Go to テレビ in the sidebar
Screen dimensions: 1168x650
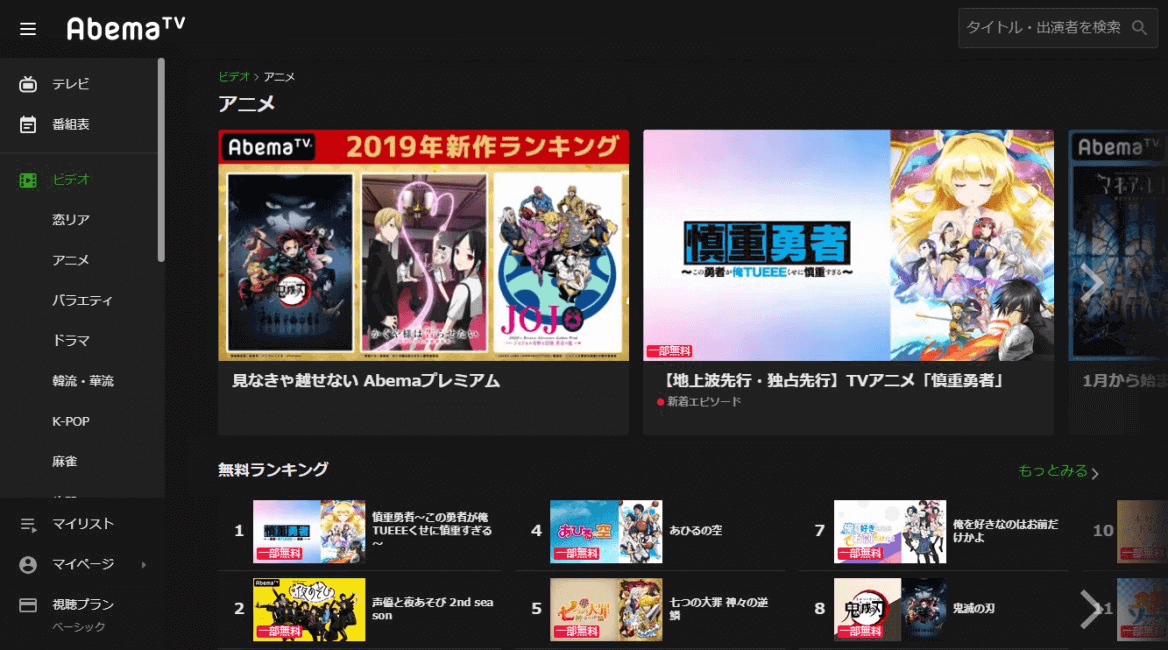tap(70, 84)
